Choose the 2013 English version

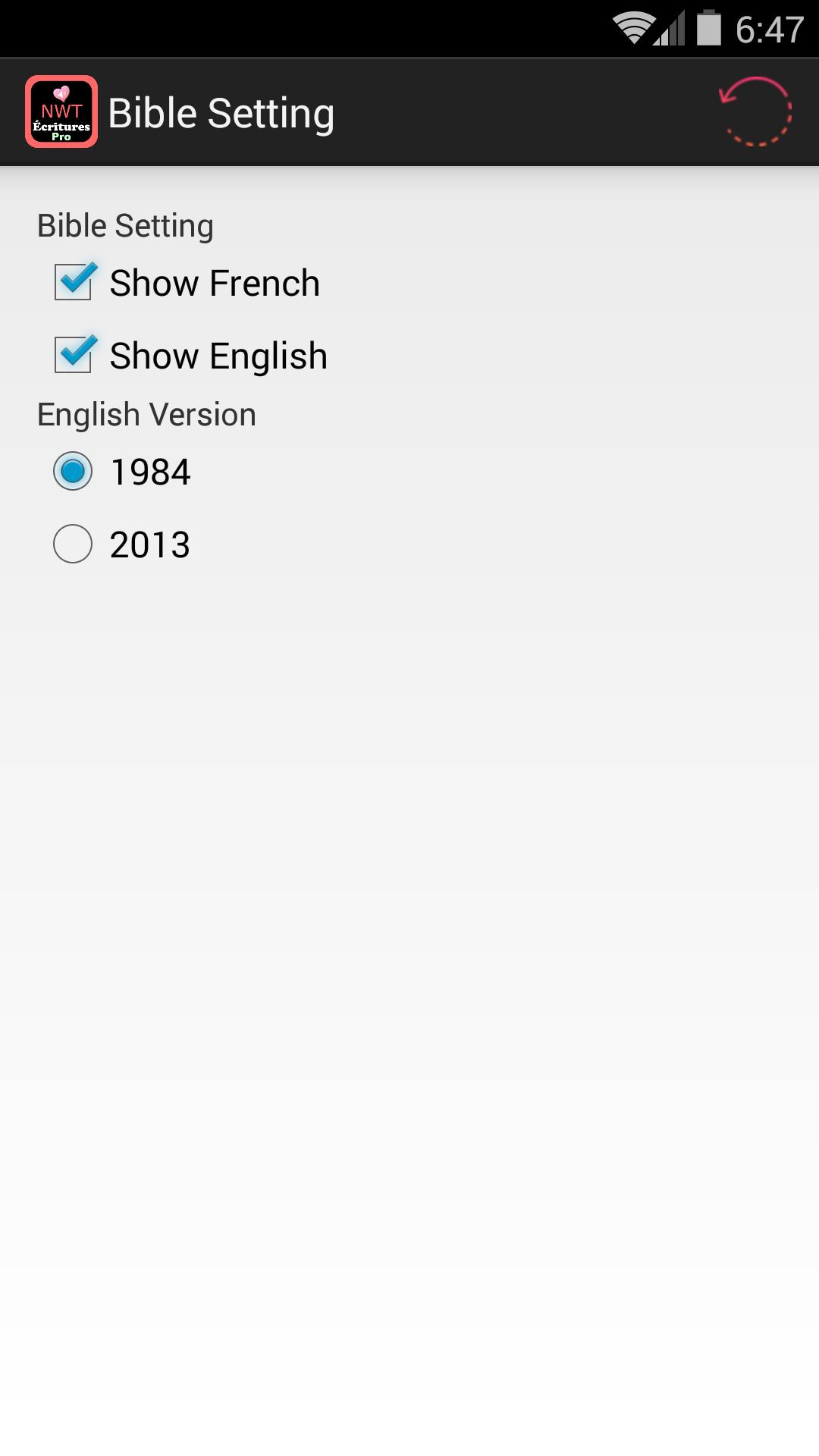[73, 544]
